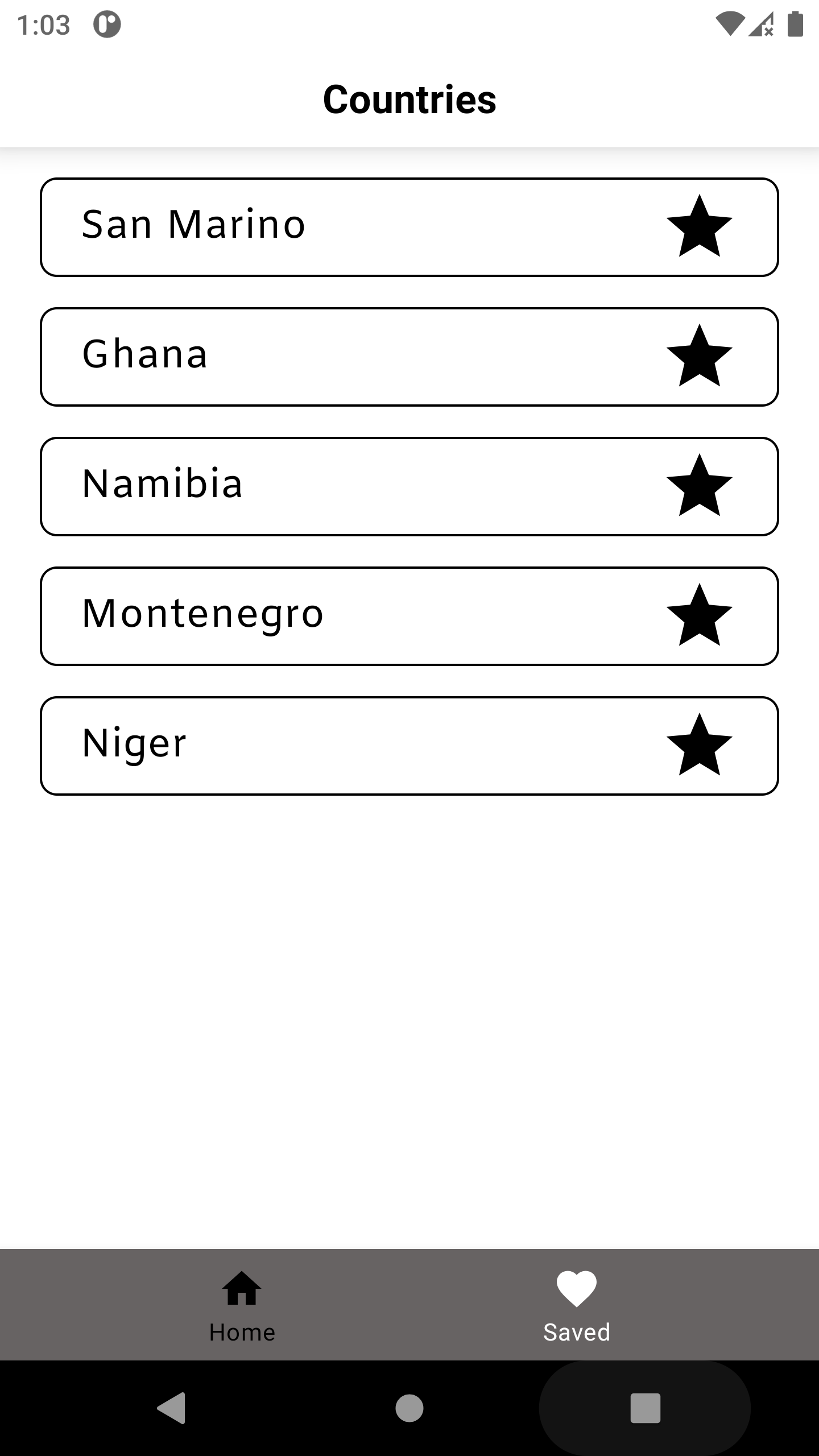Open Montenegro country details
This screenshot has width=819, height=1456.
(x=341, y=615)
